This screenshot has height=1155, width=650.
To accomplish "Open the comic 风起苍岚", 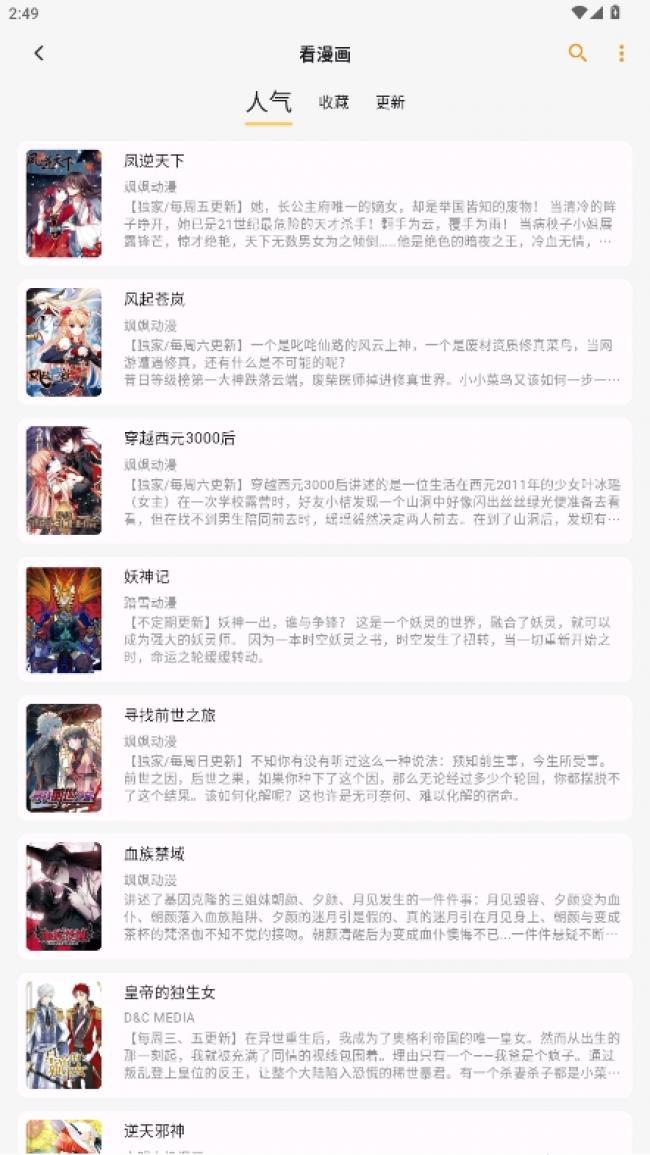I will coord(324,342).
